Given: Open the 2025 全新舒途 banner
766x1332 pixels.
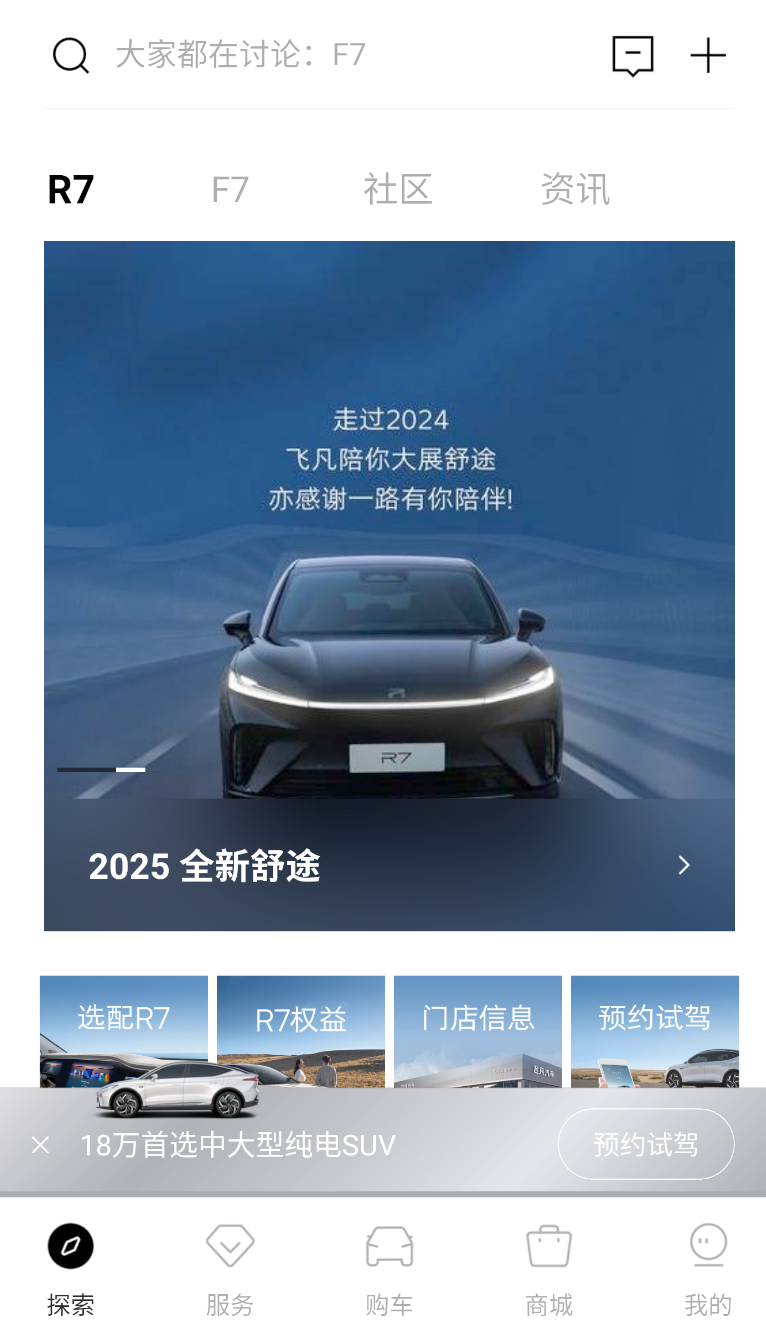Looking at the screenshot, I should click(389, 865).
